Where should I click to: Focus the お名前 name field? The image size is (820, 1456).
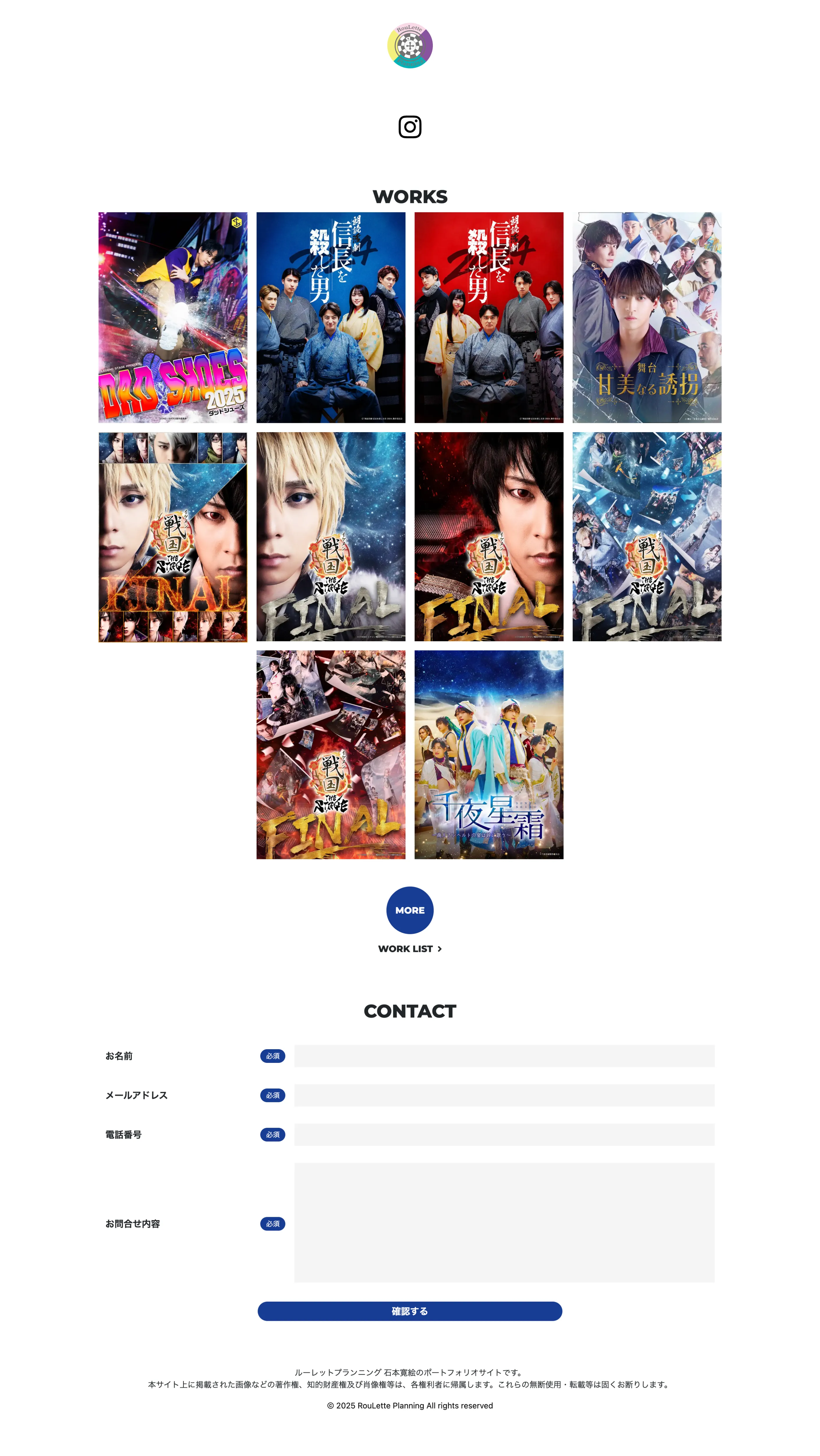[x=504, y=1056]
